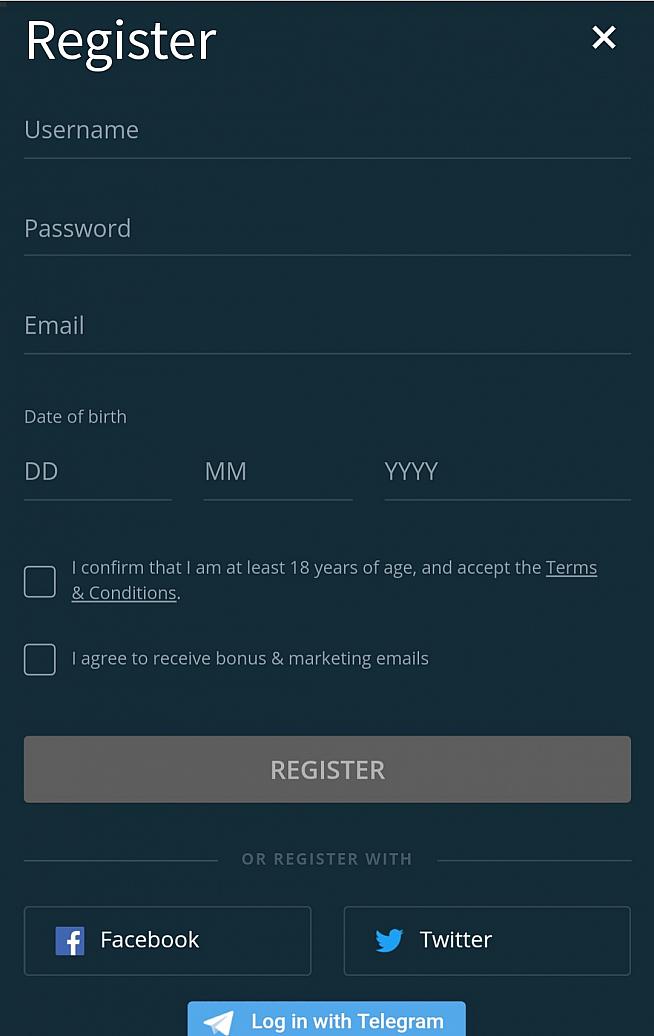Select the Email field
Viewport: 654px width, 1036px height.
click(x=327, y=326)
